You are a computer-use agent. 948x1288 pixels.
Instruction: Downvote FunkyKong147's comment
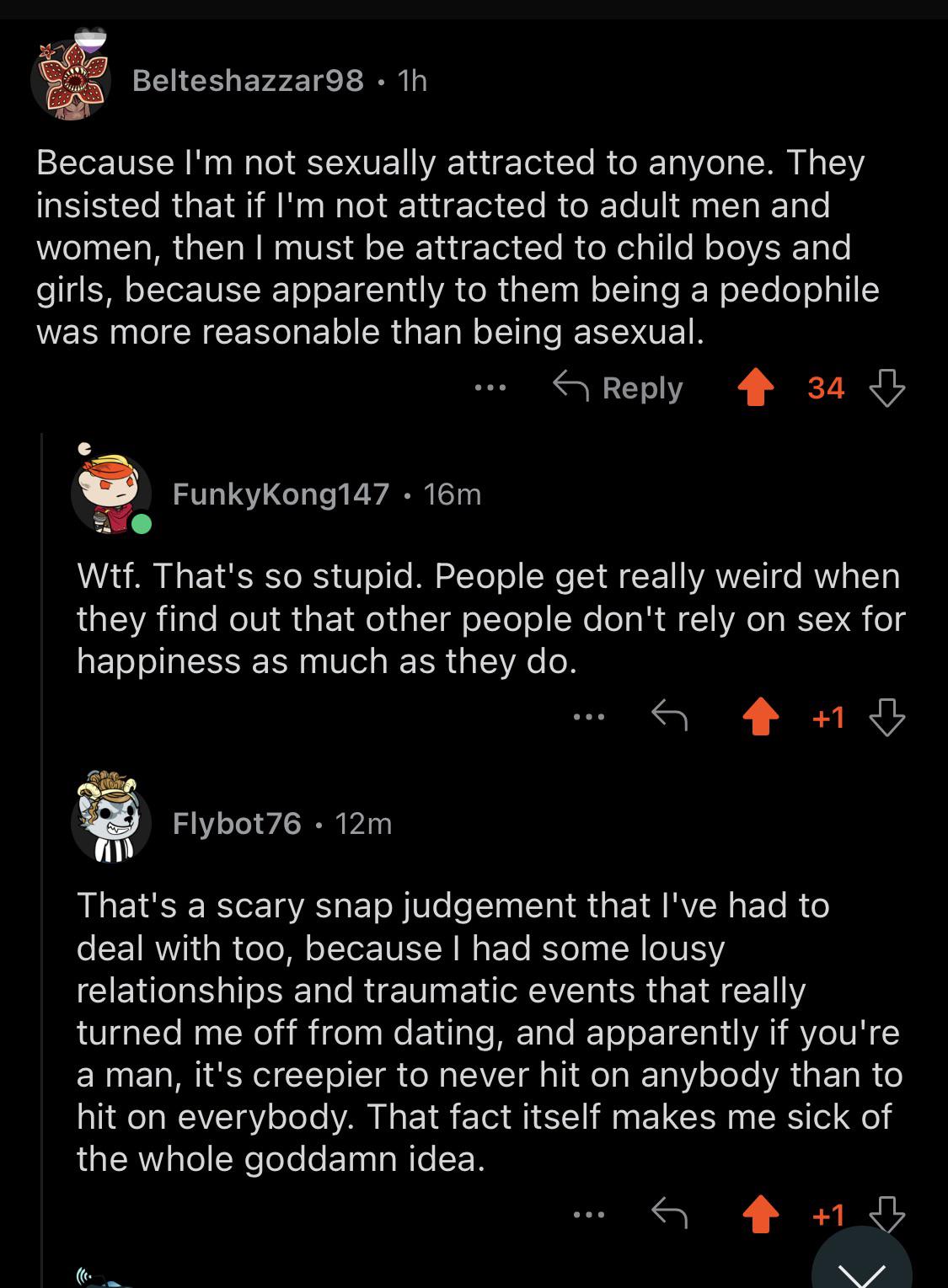click(886, 719)
